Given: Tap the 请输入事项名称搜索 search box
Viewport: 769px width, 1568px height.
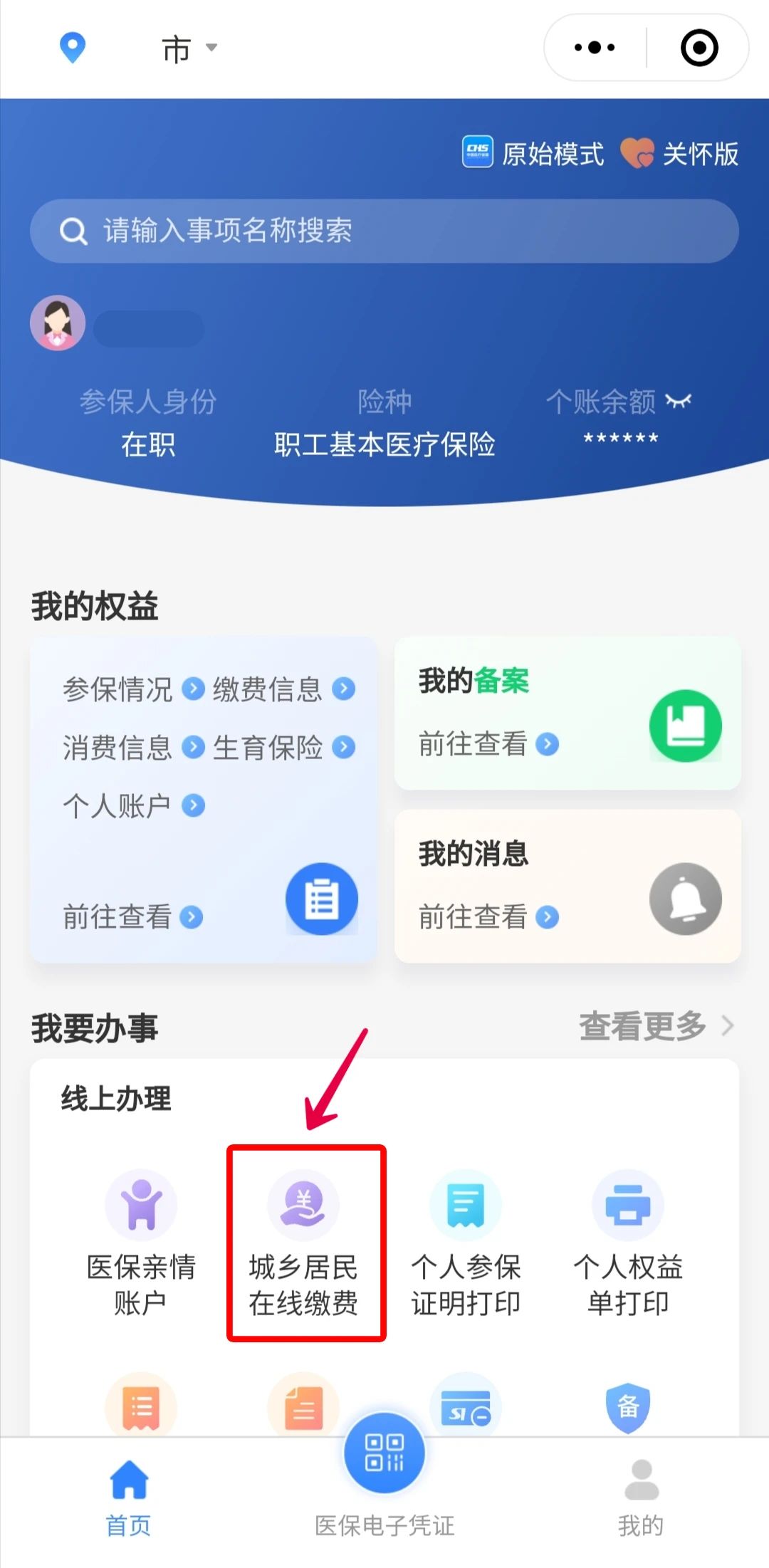Looking at the screenshot, I should tap(384, 231).
